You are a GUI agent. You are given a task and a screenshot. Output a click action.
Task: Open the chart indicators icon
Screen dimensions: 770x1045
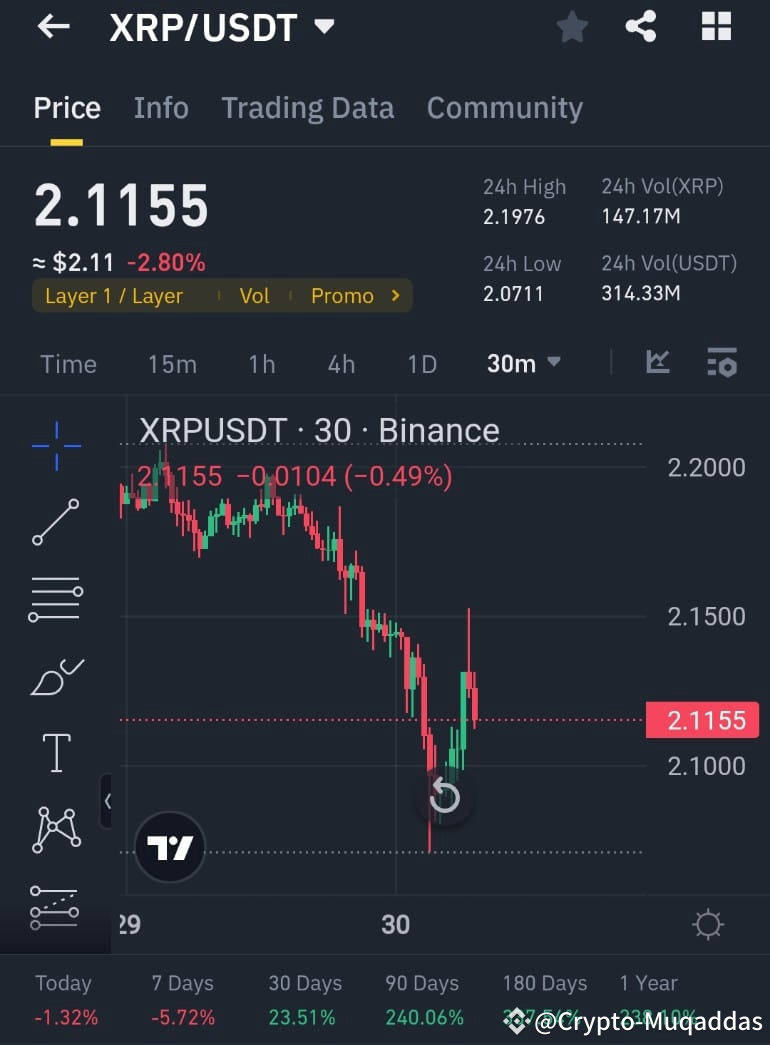[x=657, y=362]
